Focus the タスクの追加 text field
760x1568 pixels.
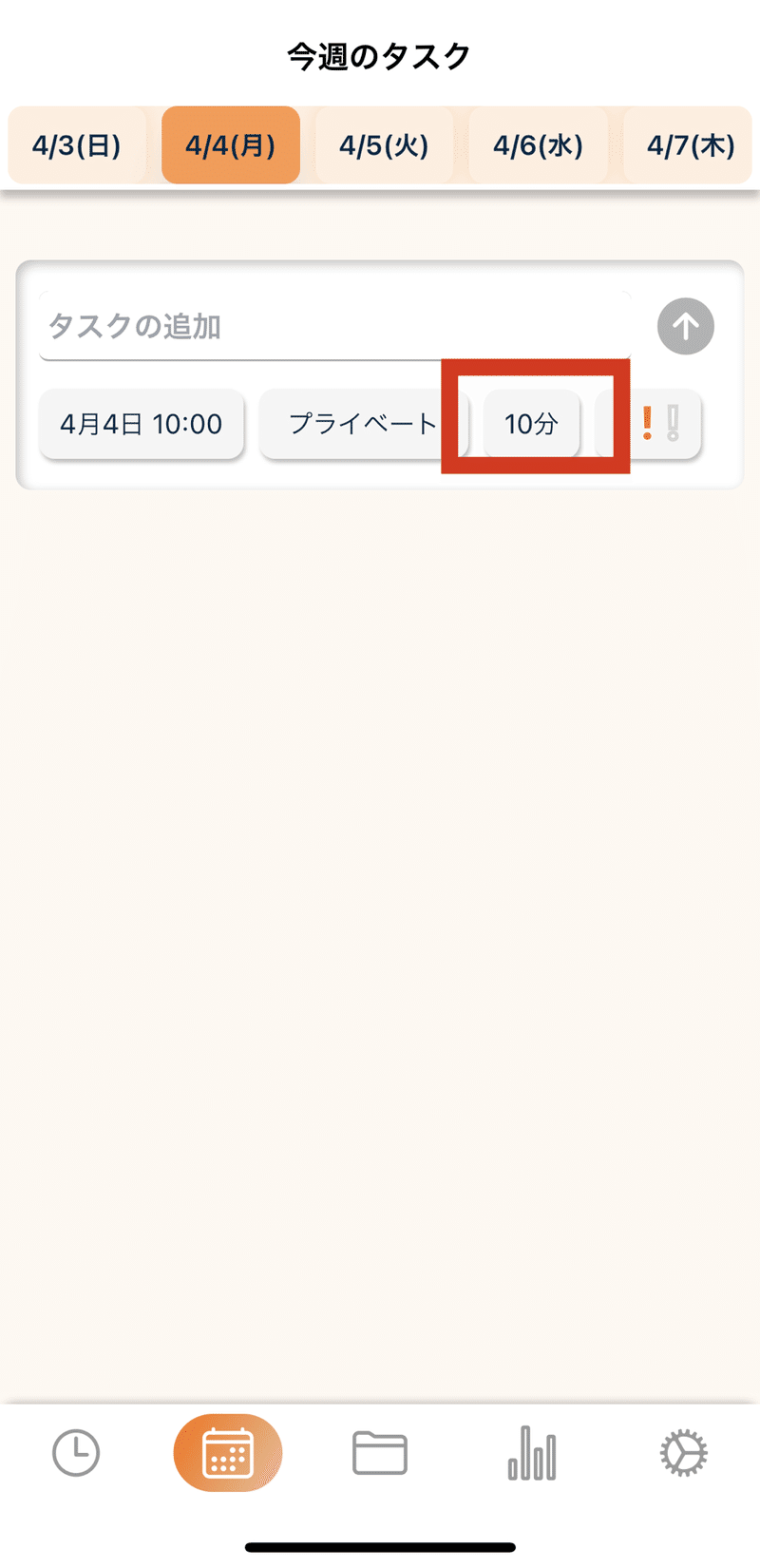[335, 326]
